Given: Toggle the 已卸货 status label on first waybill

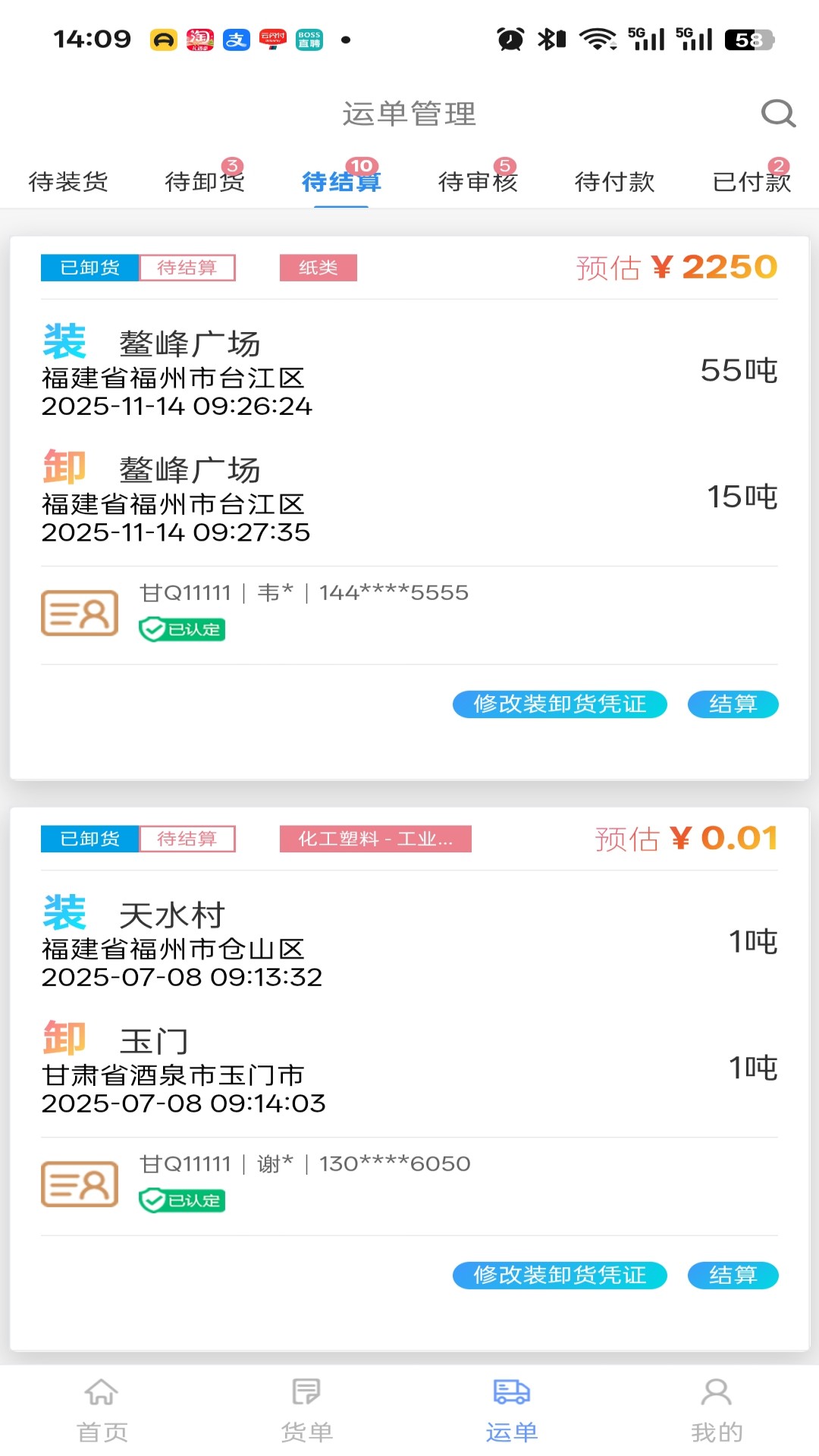Looking at the screenshot, I should click(x=89, y=267).
